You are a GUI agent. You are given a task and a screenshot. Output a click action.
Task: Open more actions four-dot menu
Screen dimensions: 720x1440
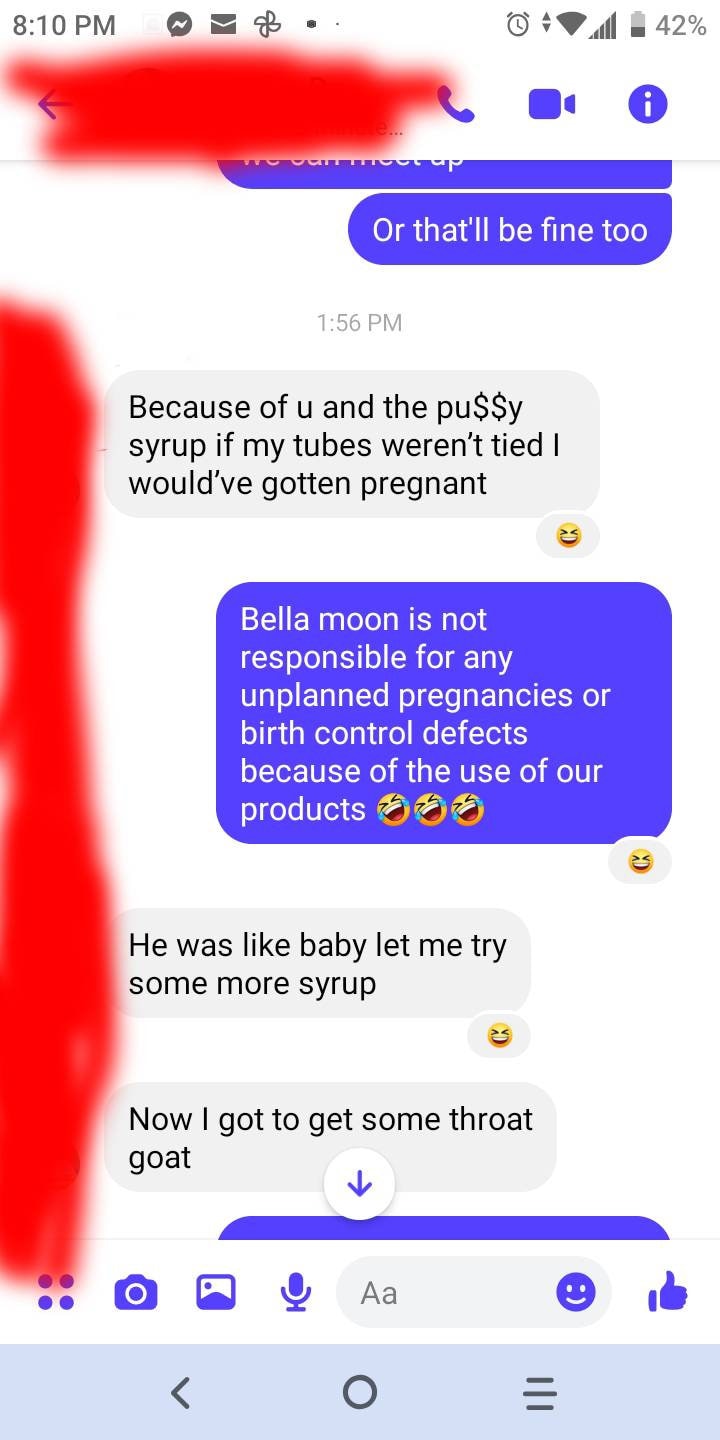[56, 1292]
